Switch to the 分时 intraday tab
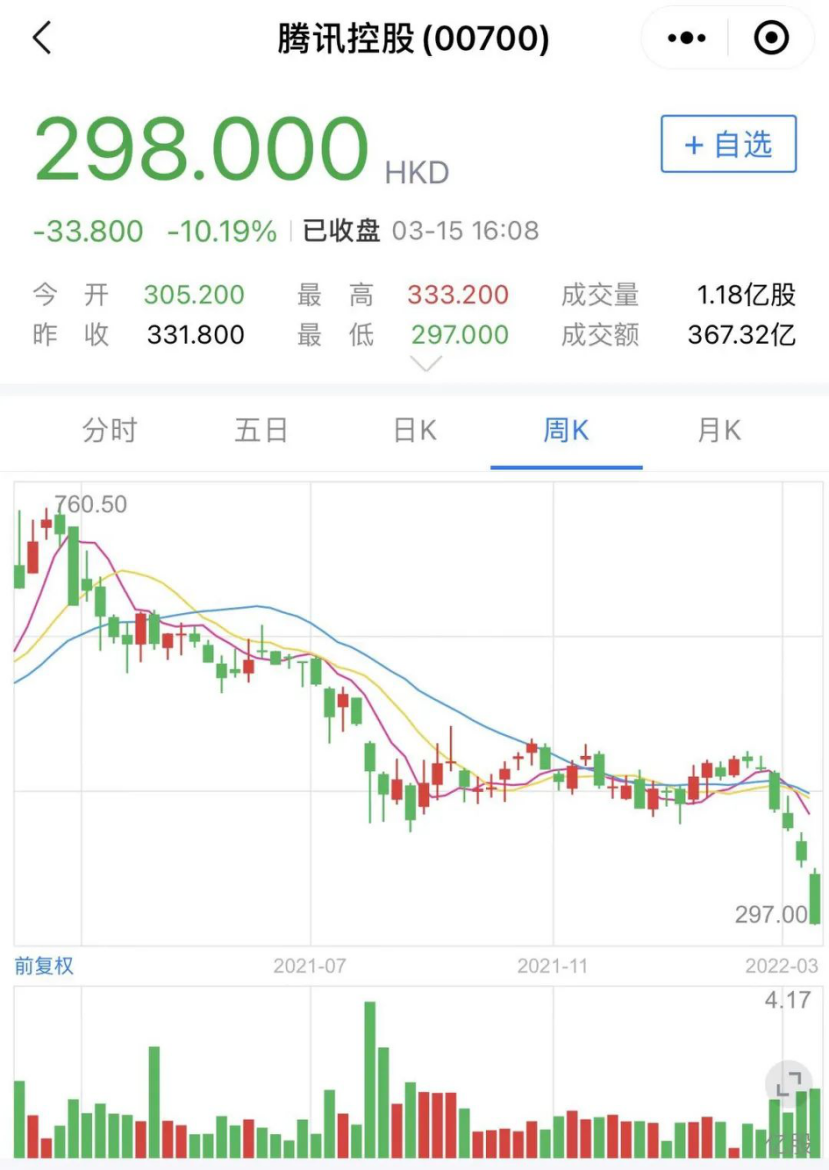829x1170 pixels. 110,430
